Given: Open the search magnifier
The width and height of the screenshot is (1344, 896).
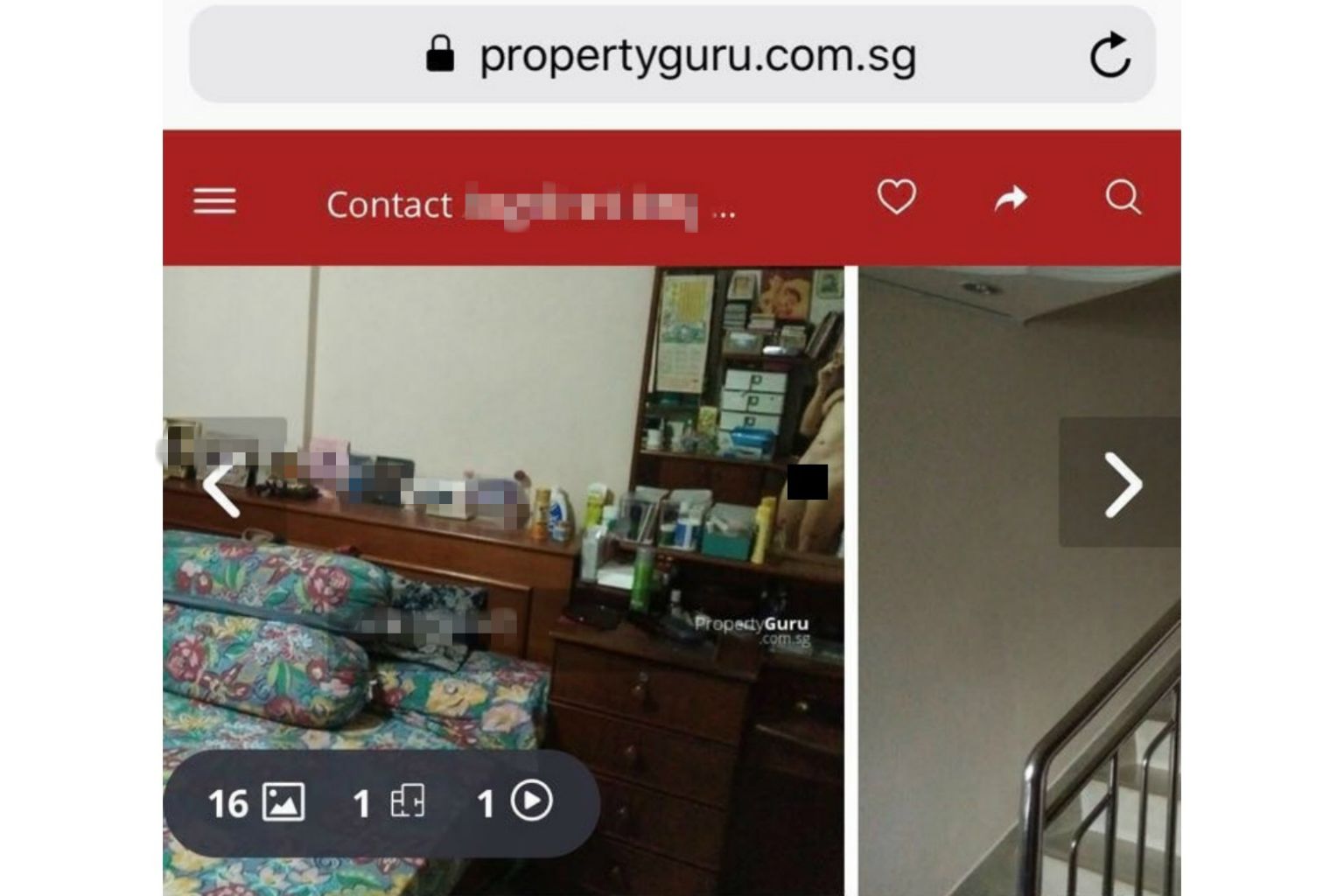Looking at the screenshot, I should [1123, 198].
